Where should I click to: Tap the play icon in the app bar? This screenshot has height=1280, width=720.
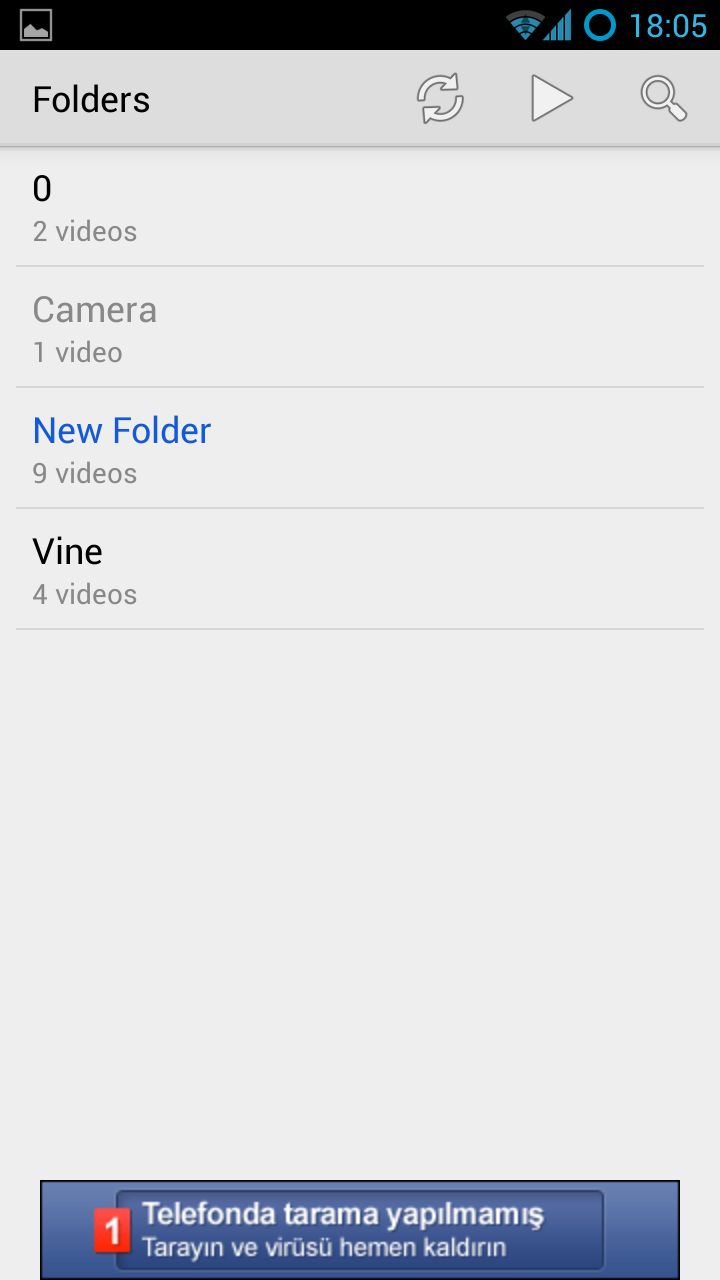[551, 99]
